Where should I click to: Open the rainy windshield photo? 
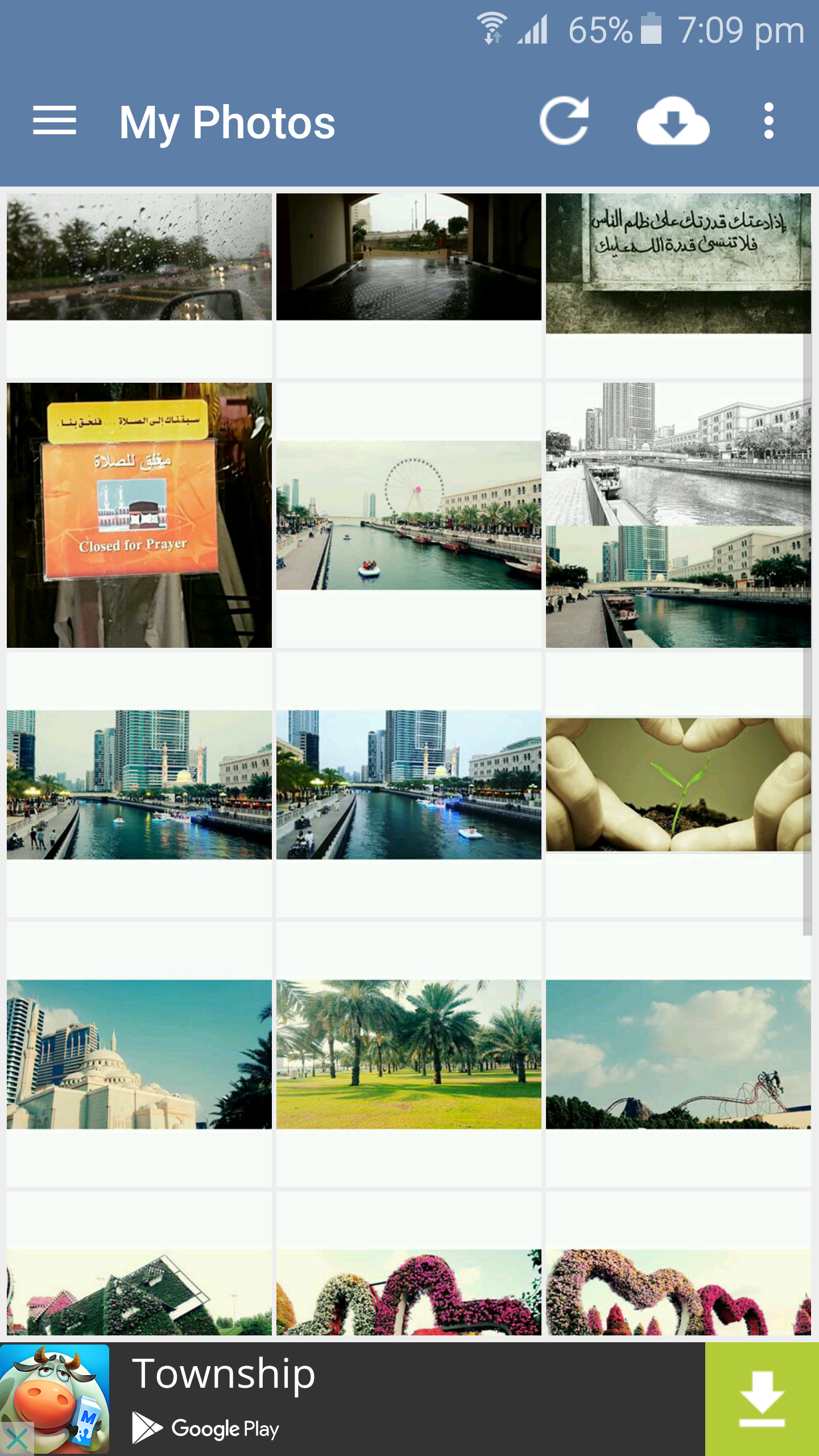coord(139,257)
